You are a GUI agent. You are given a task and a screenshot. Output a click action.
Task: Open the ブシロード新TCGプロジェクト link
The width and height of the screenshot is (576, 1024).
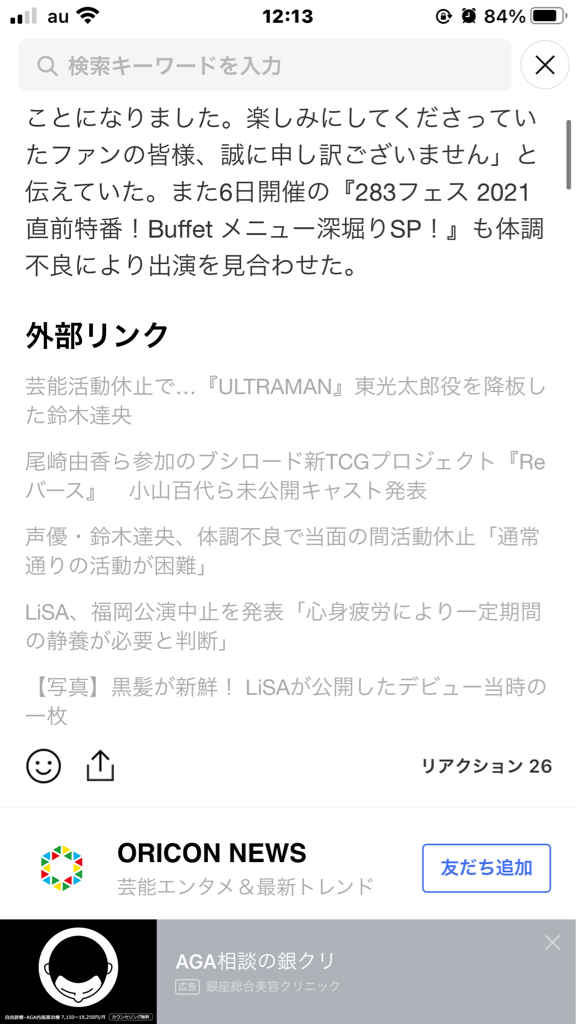click(285, 476)
